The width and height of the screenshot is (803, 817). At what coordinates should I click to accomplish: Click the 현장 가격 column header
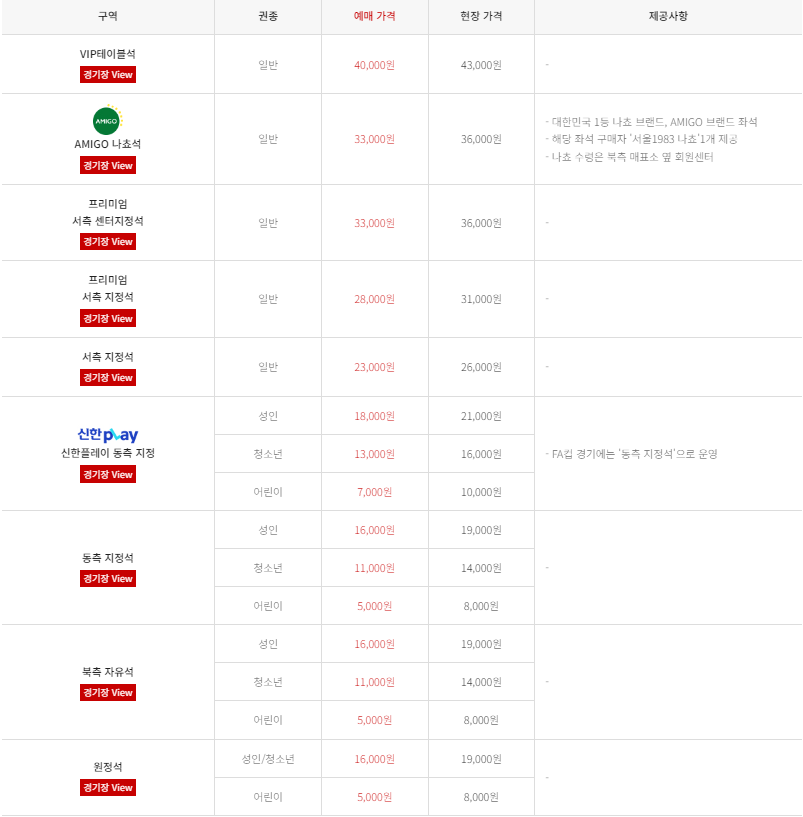(x=481, y=16)
